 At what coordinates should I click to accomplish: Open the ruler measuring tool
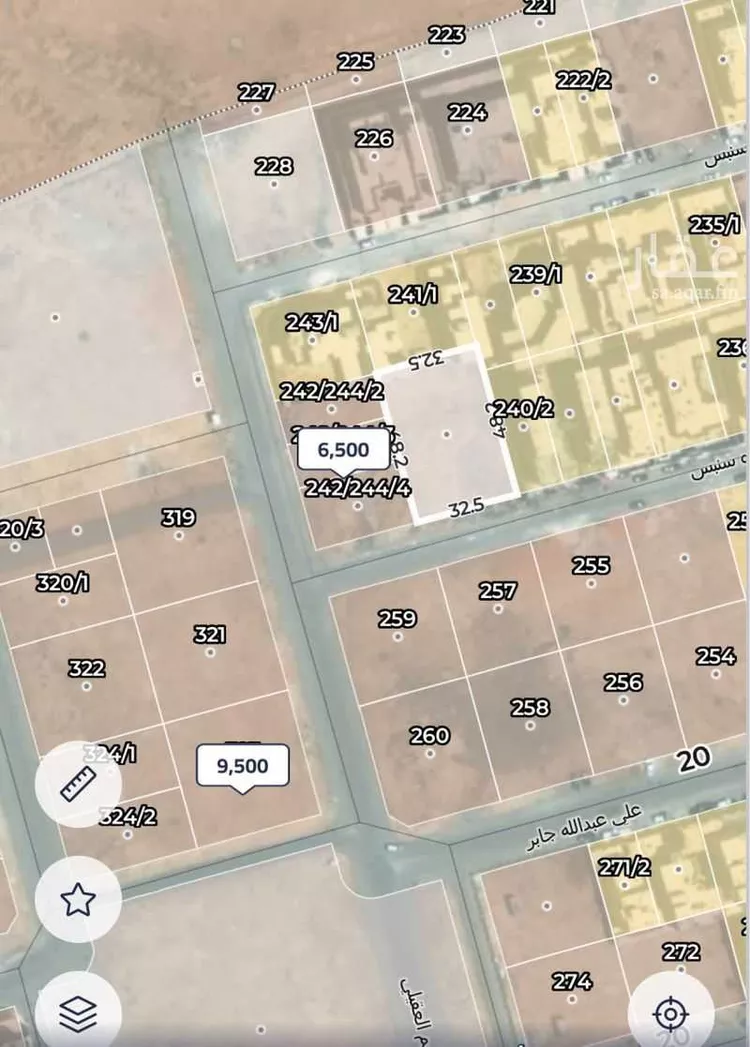78,784
